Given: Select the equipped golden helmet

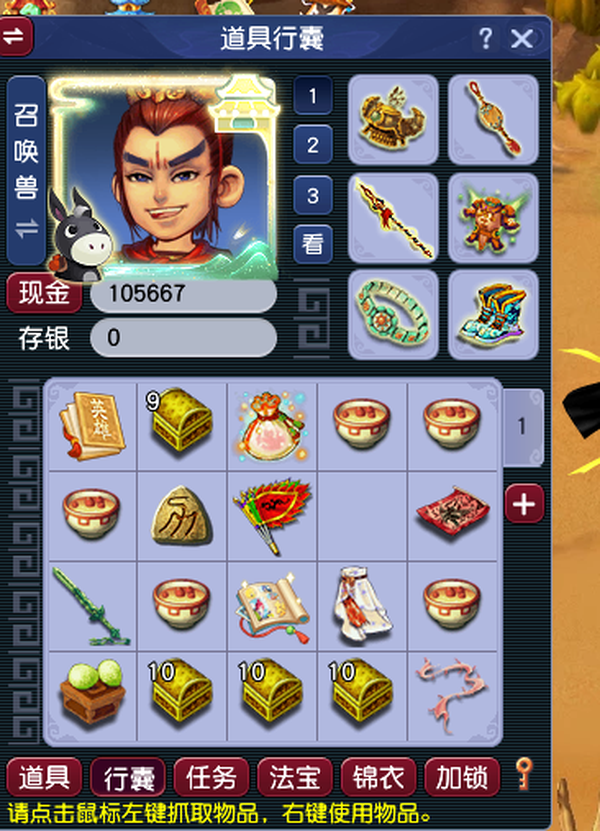Looking at the screenshot, I should click(x=393, y=119).
